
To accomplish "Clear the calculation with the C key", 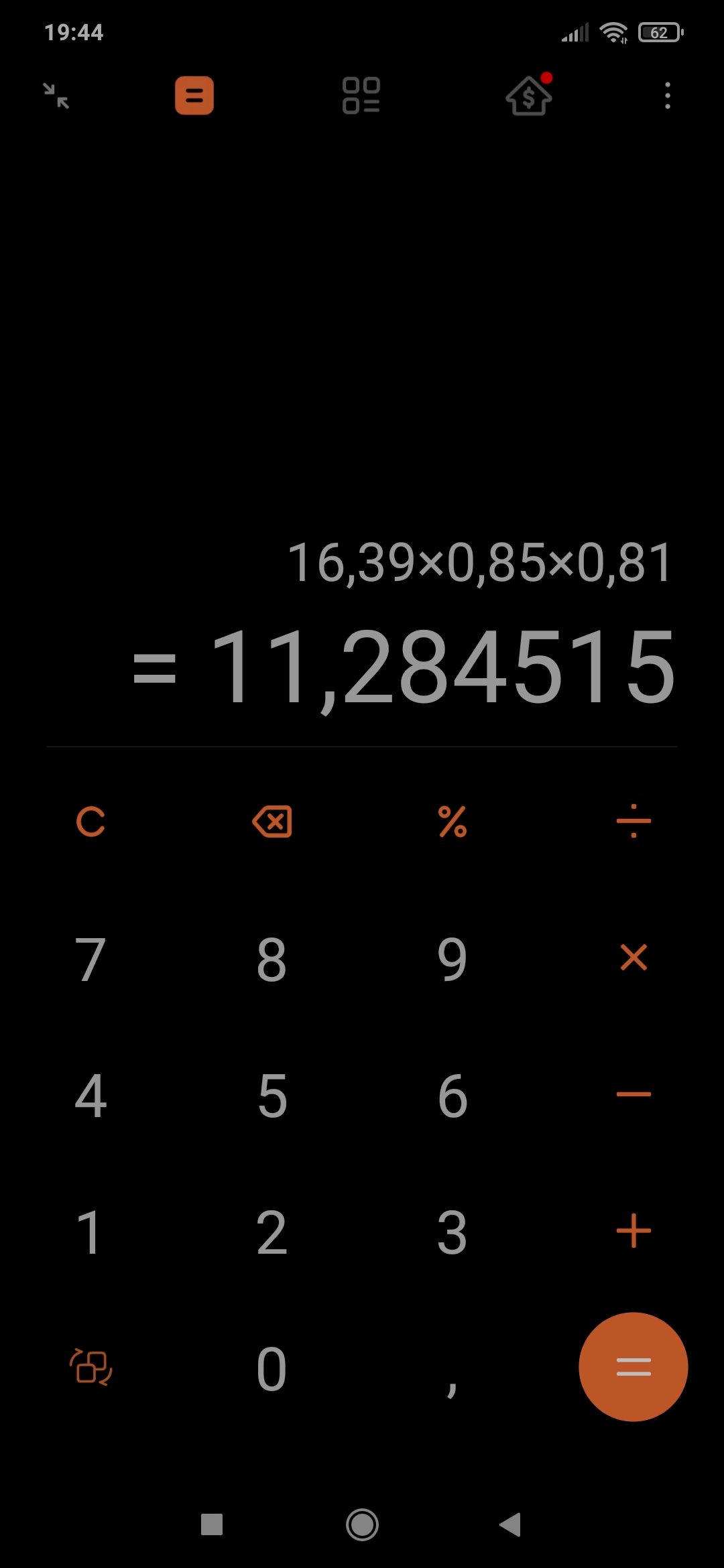I will tap(90, 822).
